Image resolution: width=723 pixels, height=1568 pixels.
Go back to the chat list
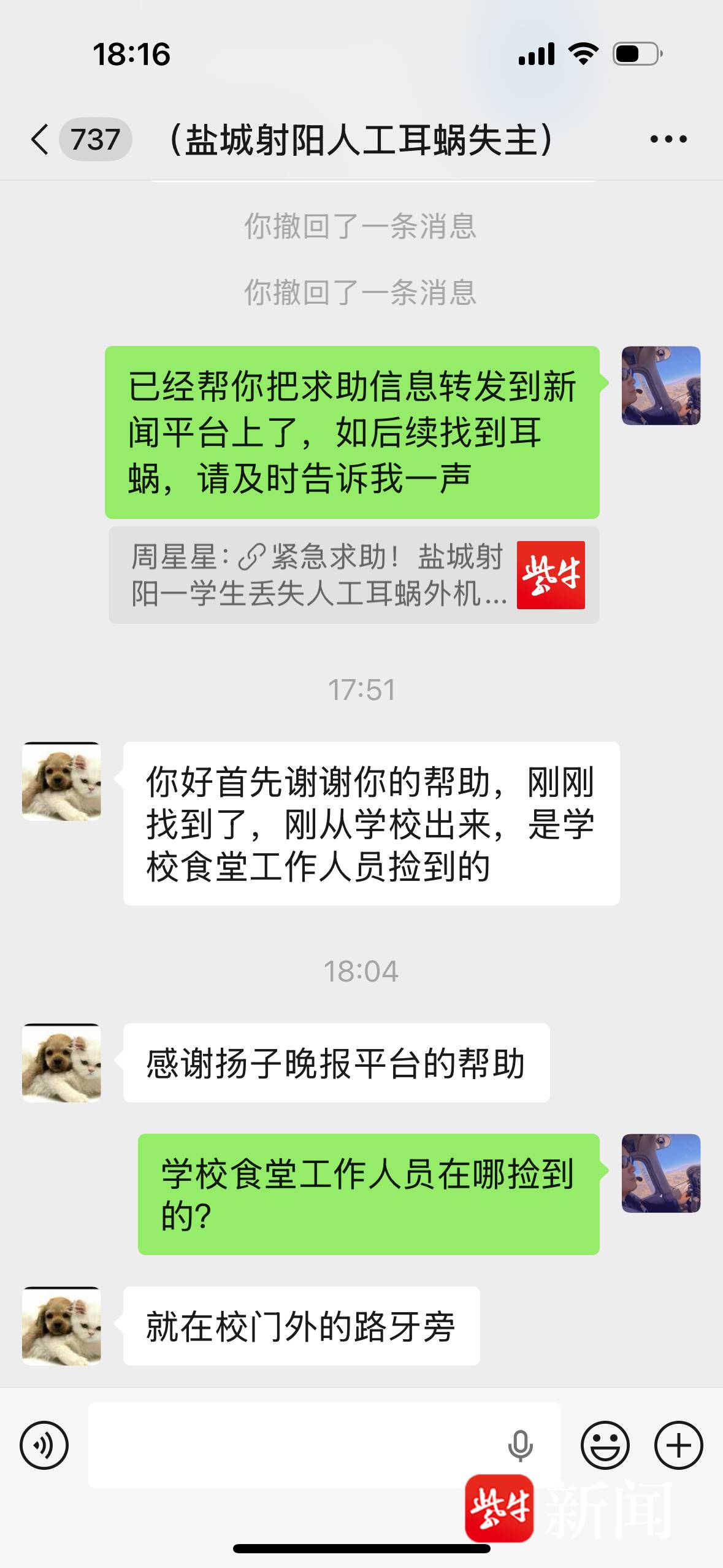(40, 139)
